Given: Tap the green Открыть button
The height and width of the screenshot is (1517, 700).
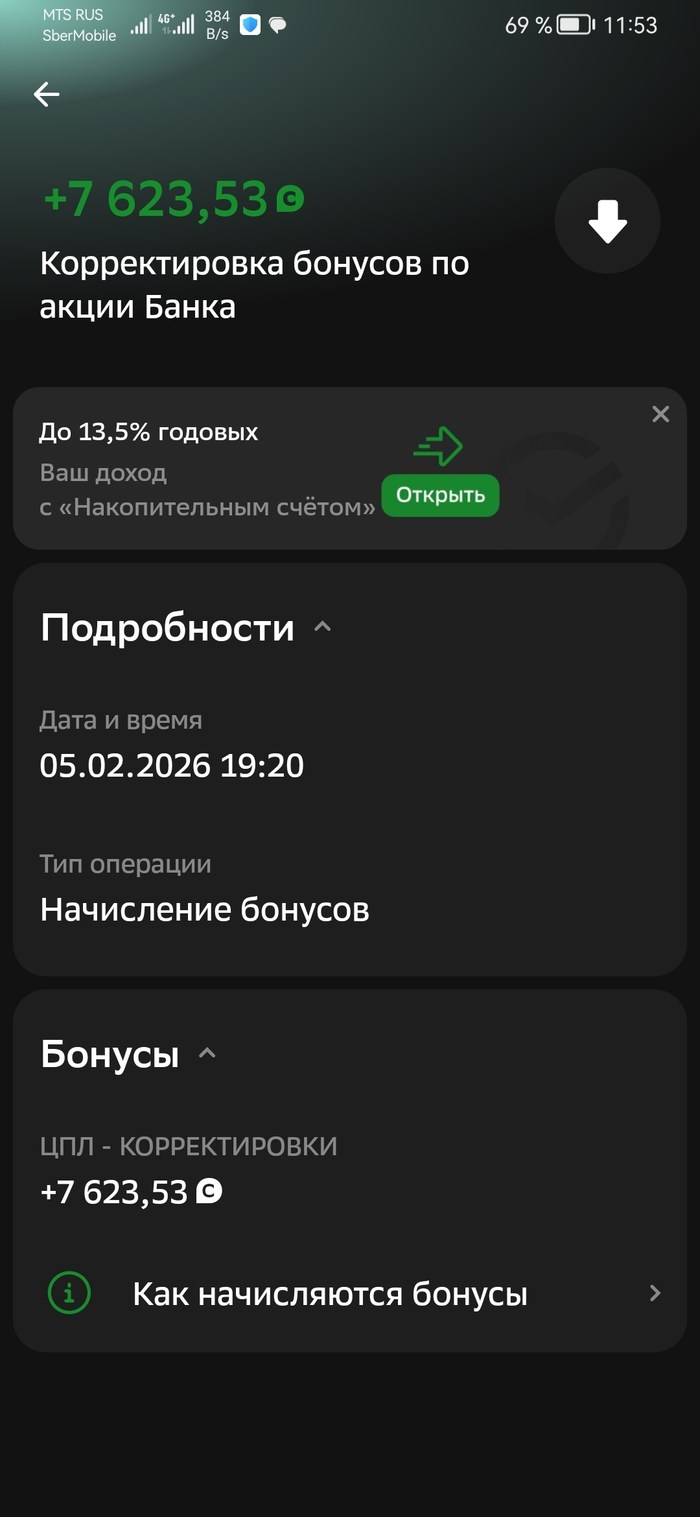Looking at the screenshot, I should click(x=440, y=495).
